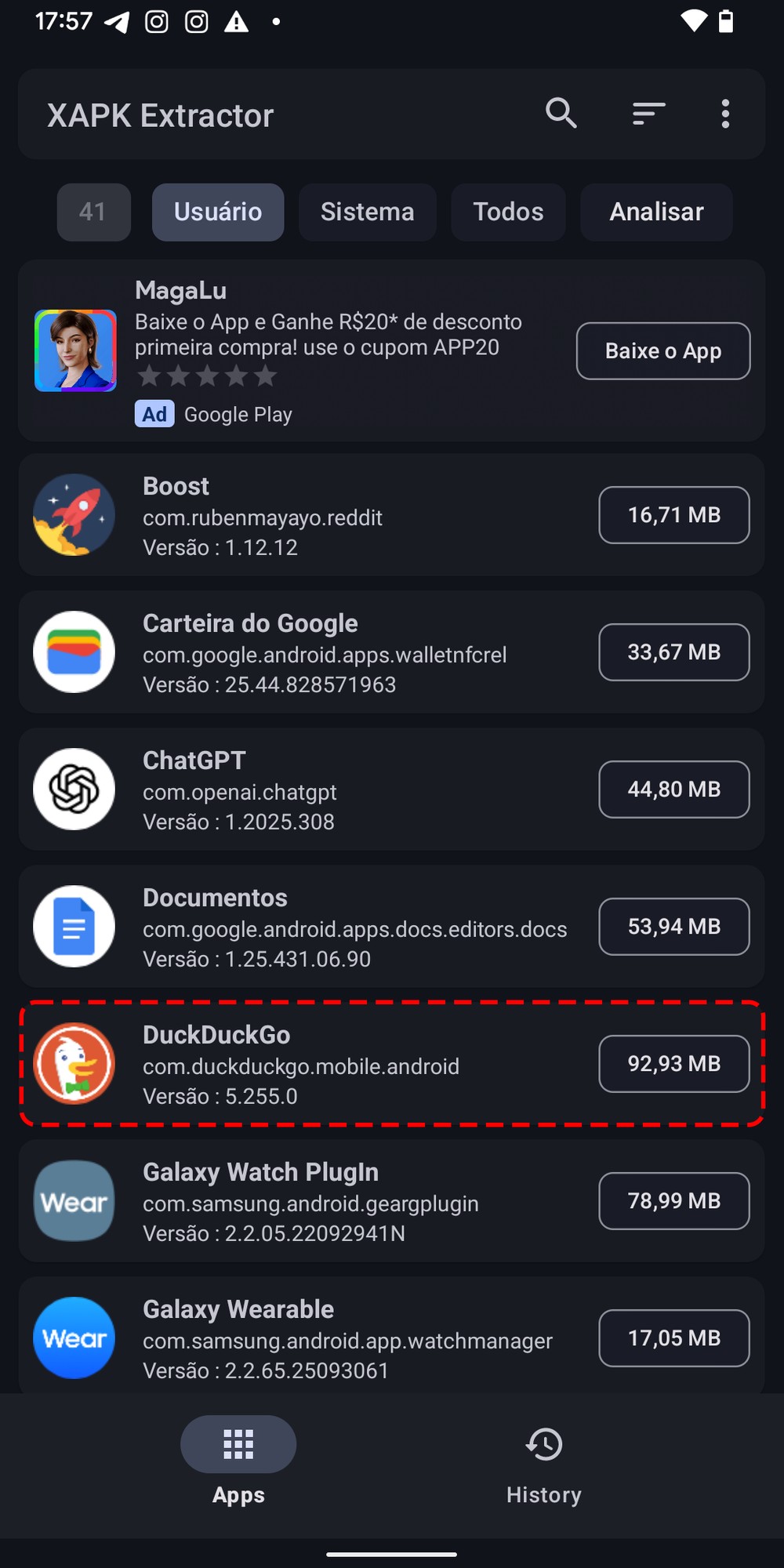The image size is (784, 1568).
Task: Tap the Analisar chip
Action: coord(656,212)
